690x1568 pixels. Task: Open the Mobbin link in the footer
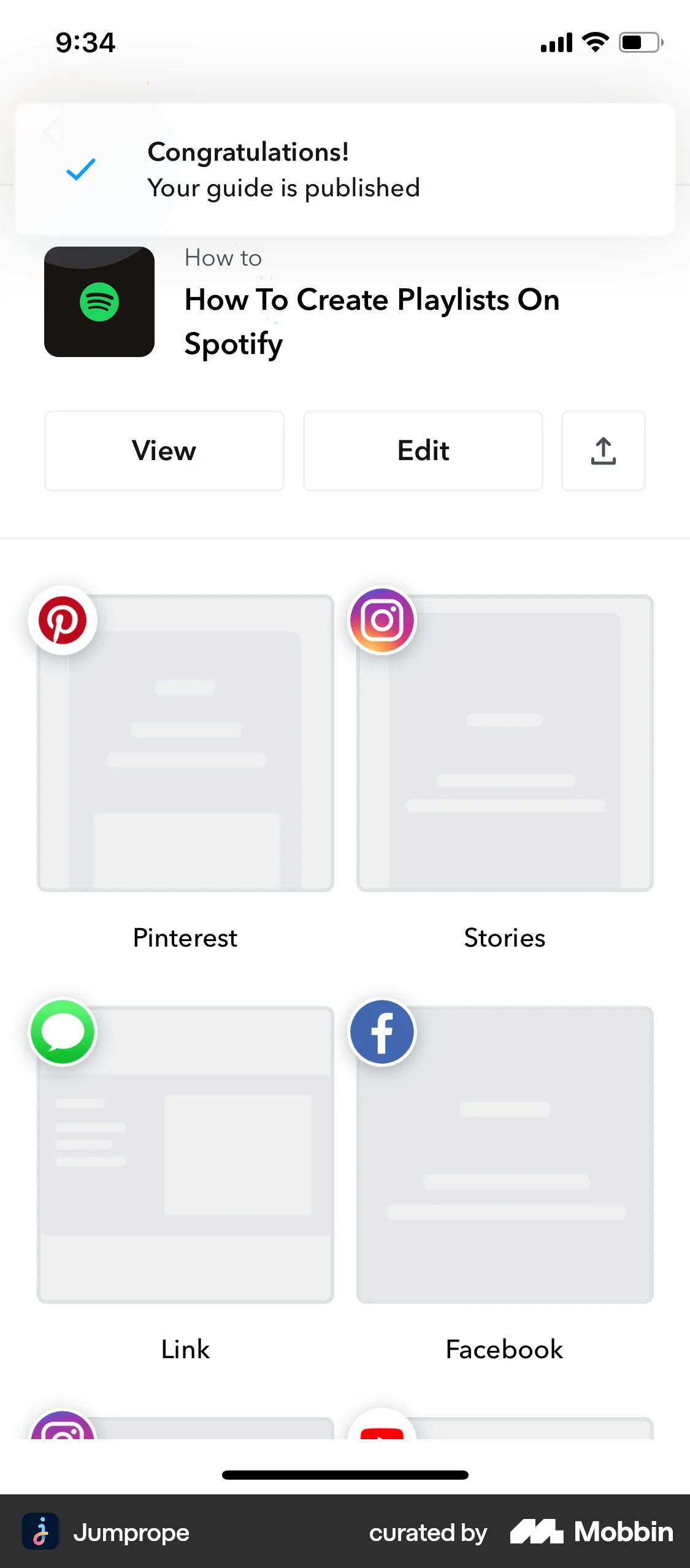591,1532
